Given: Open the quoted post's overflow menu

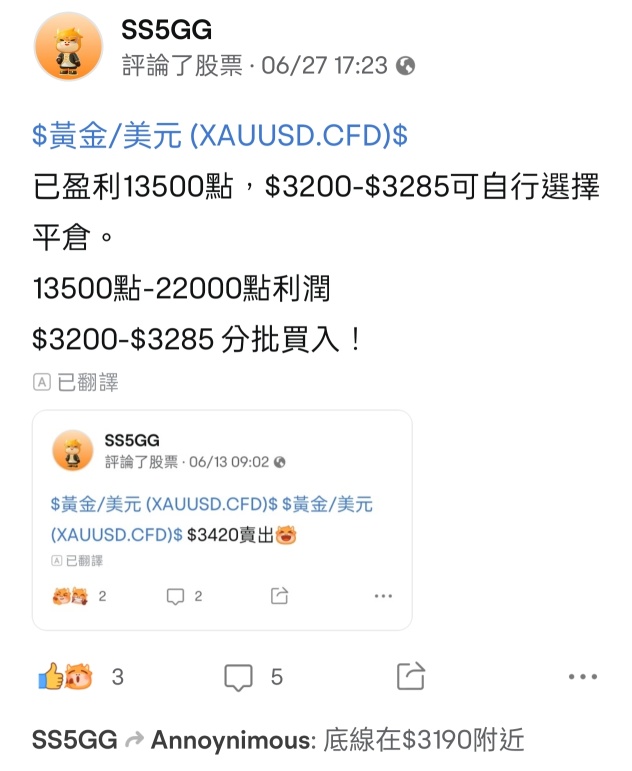Looking at the screenshot, I should 383,596.
